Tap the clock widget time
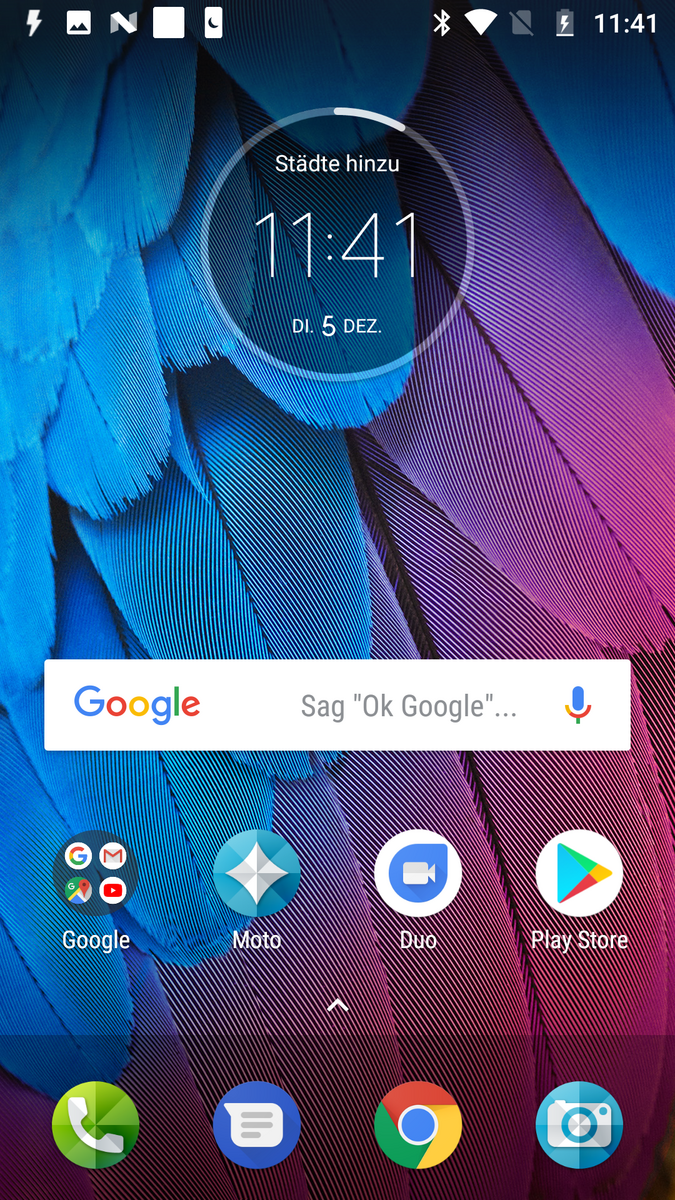 pos(337,245)
